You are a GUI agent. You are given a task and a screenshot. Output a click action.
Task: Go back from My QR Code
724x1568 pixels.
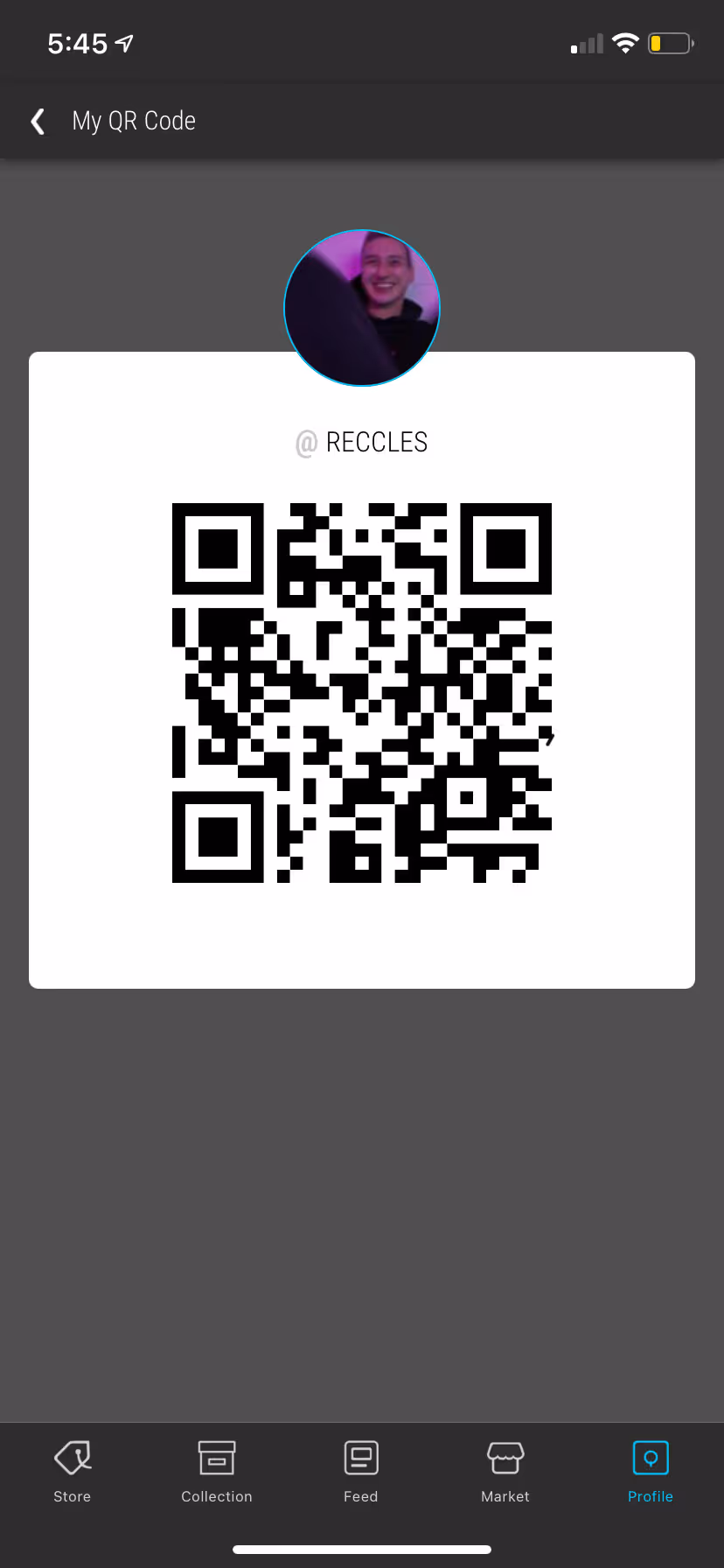click(x=38, y=121)
